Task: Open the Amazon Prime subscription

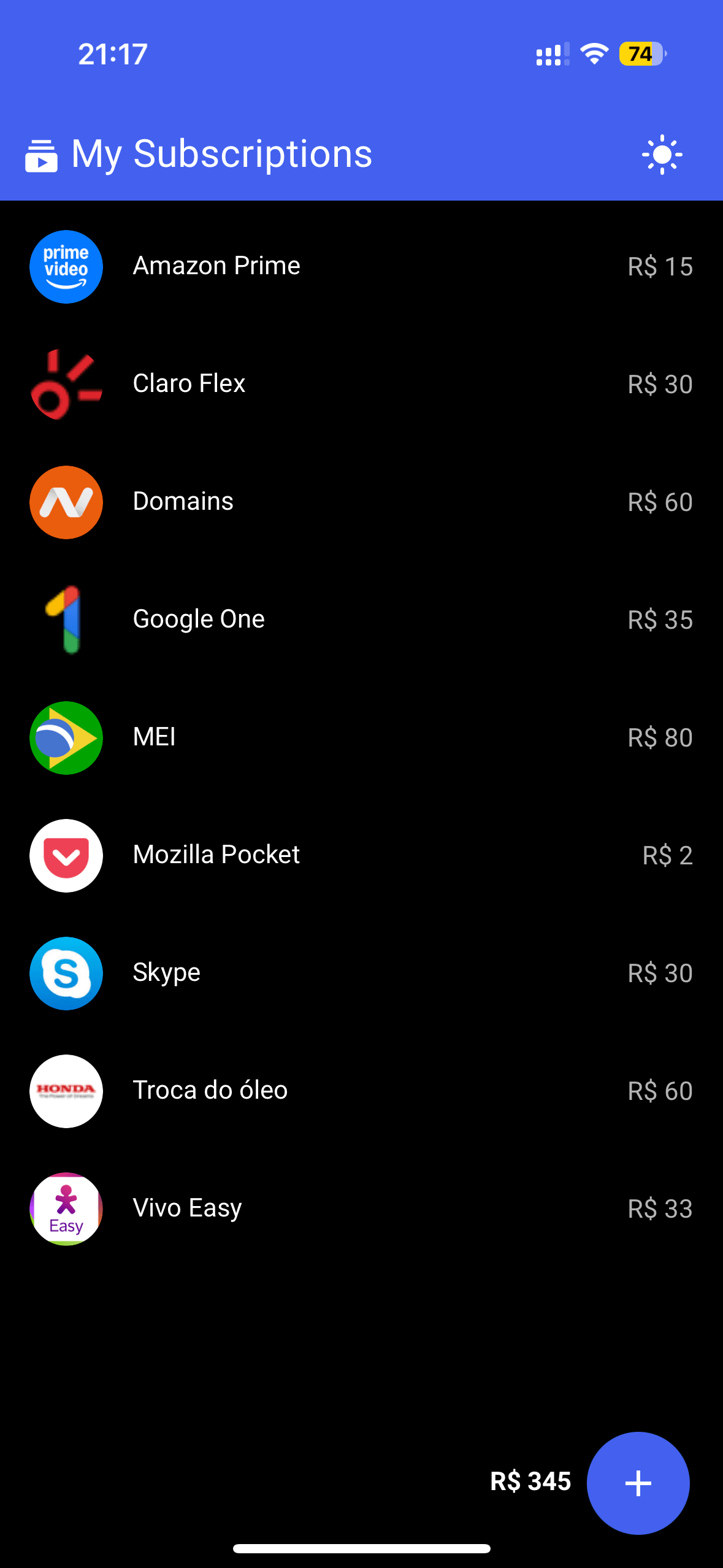Action: tap(361, 266)
